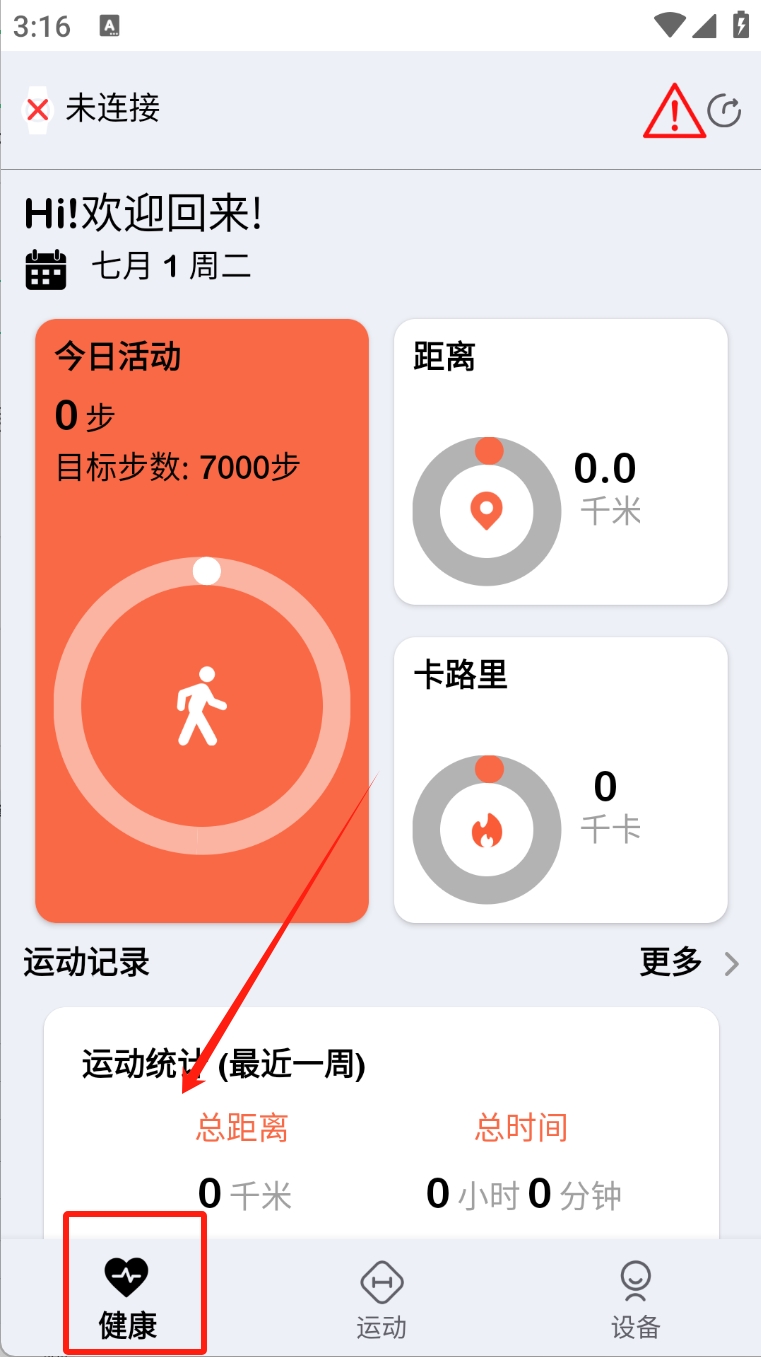
Task: Open the 今日活动 steps card
Action: pos(202,620)
